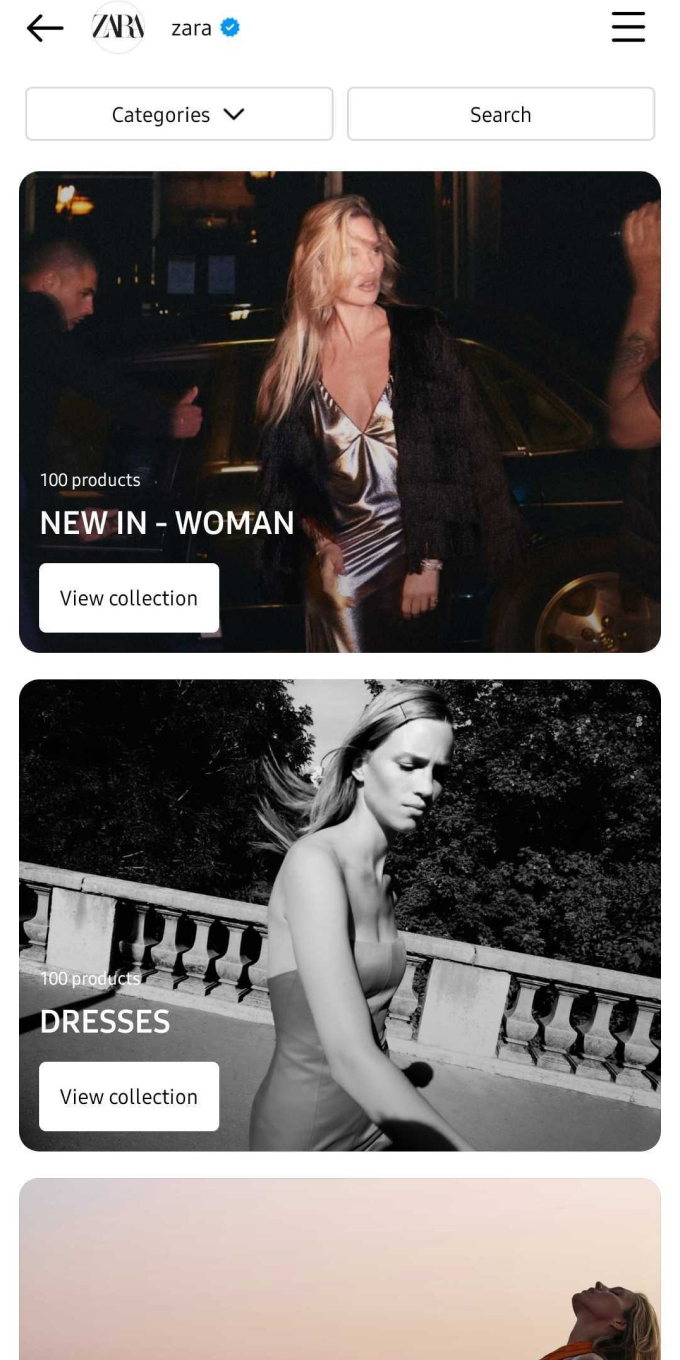
Task: Go back using the arrow icon
Action: pyautogui.click(x=45, y=29)
